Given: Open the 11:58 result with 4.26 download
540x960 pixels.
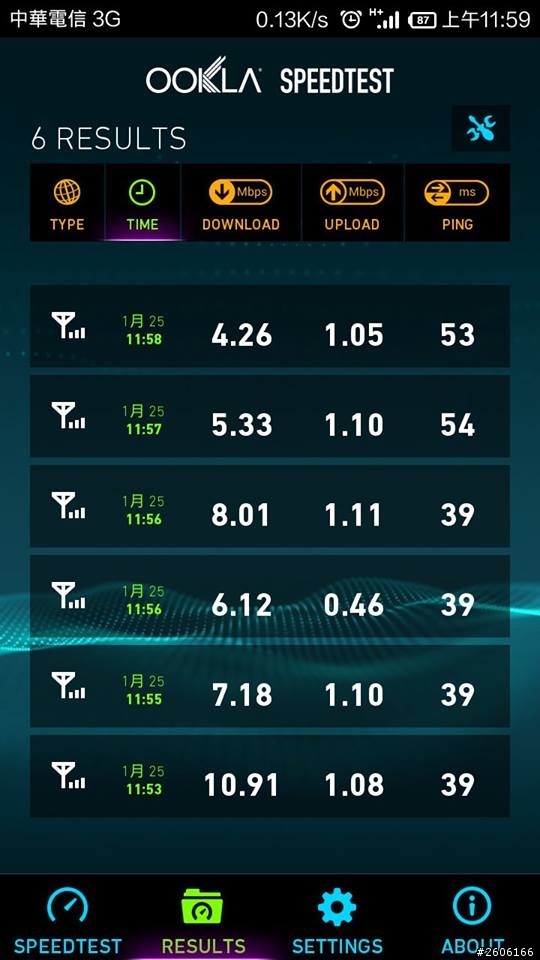Looking at the screenshot, I should coord(270,326).
